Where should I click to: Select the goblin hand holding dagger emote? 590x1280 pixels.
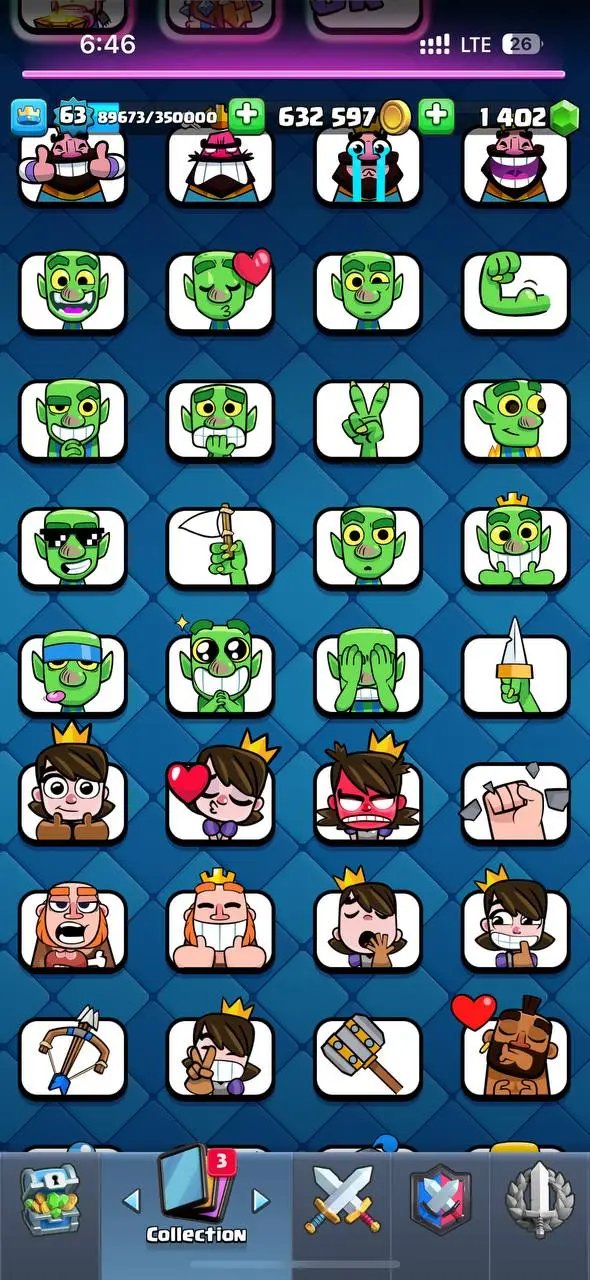click(515, 676)
